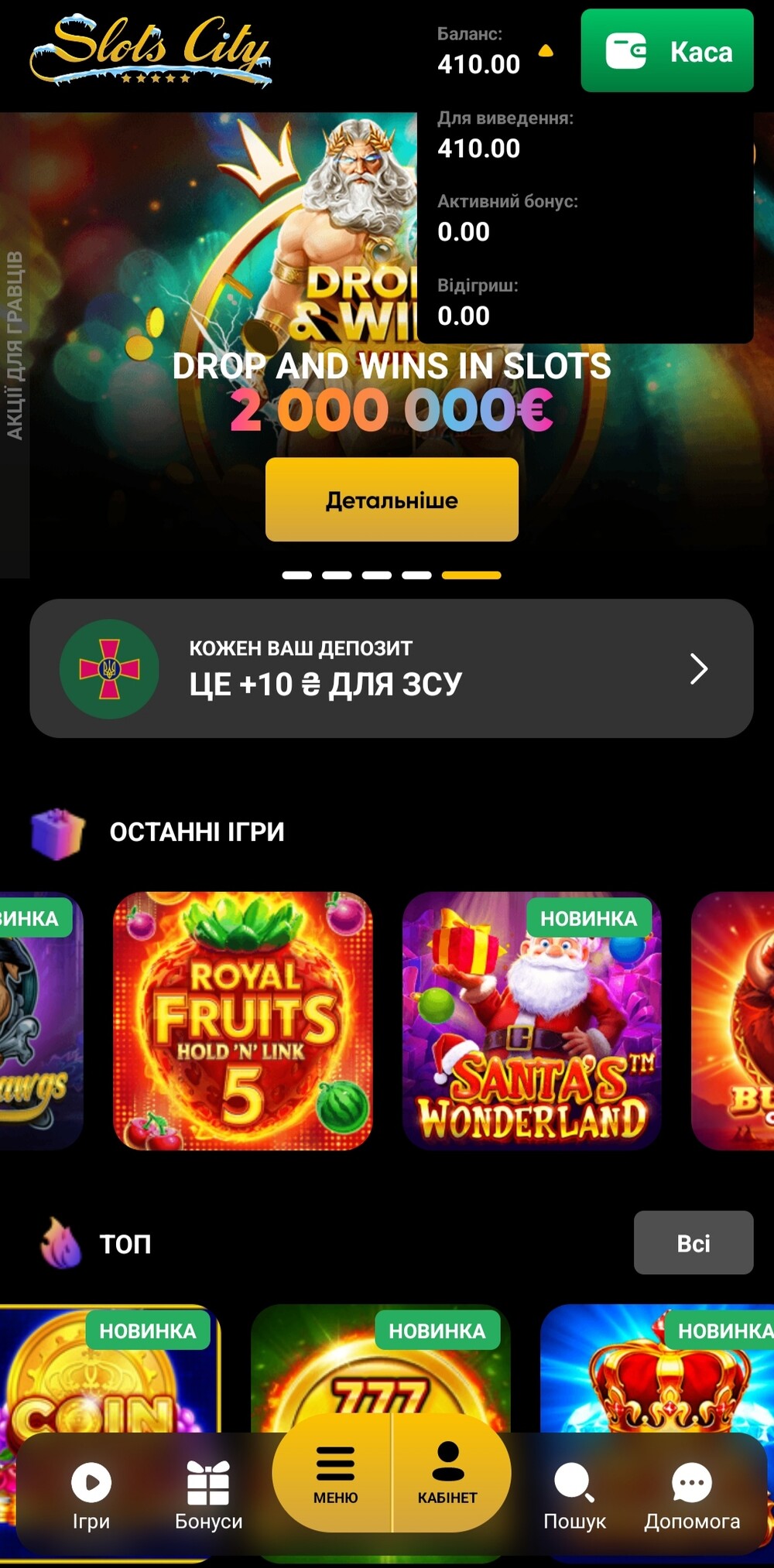Open Пошук search
The width and height of the screenshot is (774, 1568).
tap(574, 1495)
